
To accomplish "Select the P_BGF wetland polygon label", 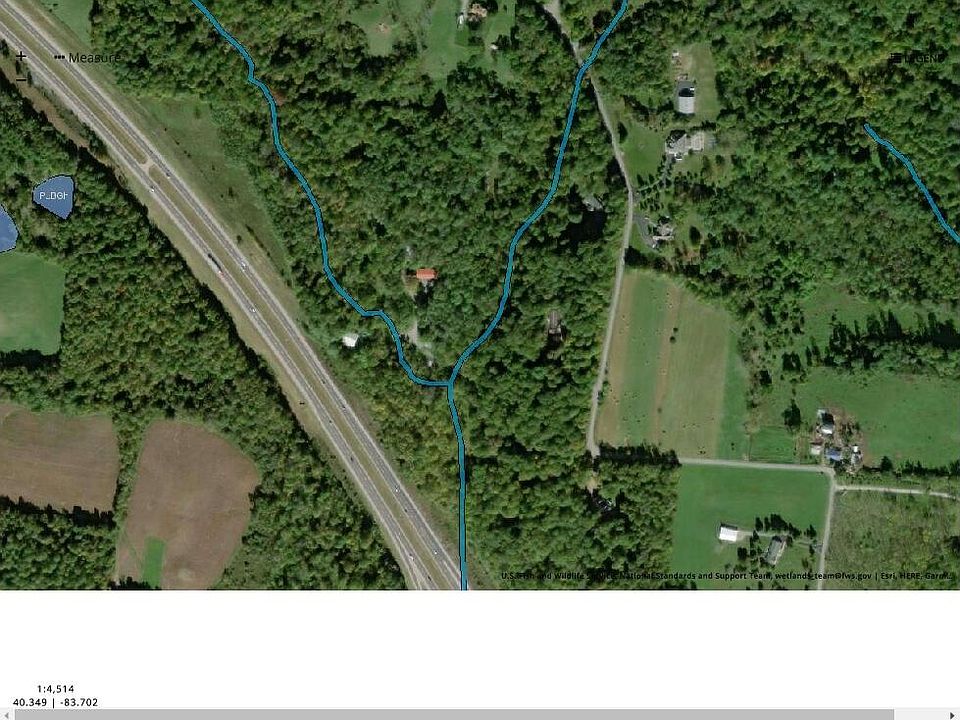I will click(x=53, y=196).
